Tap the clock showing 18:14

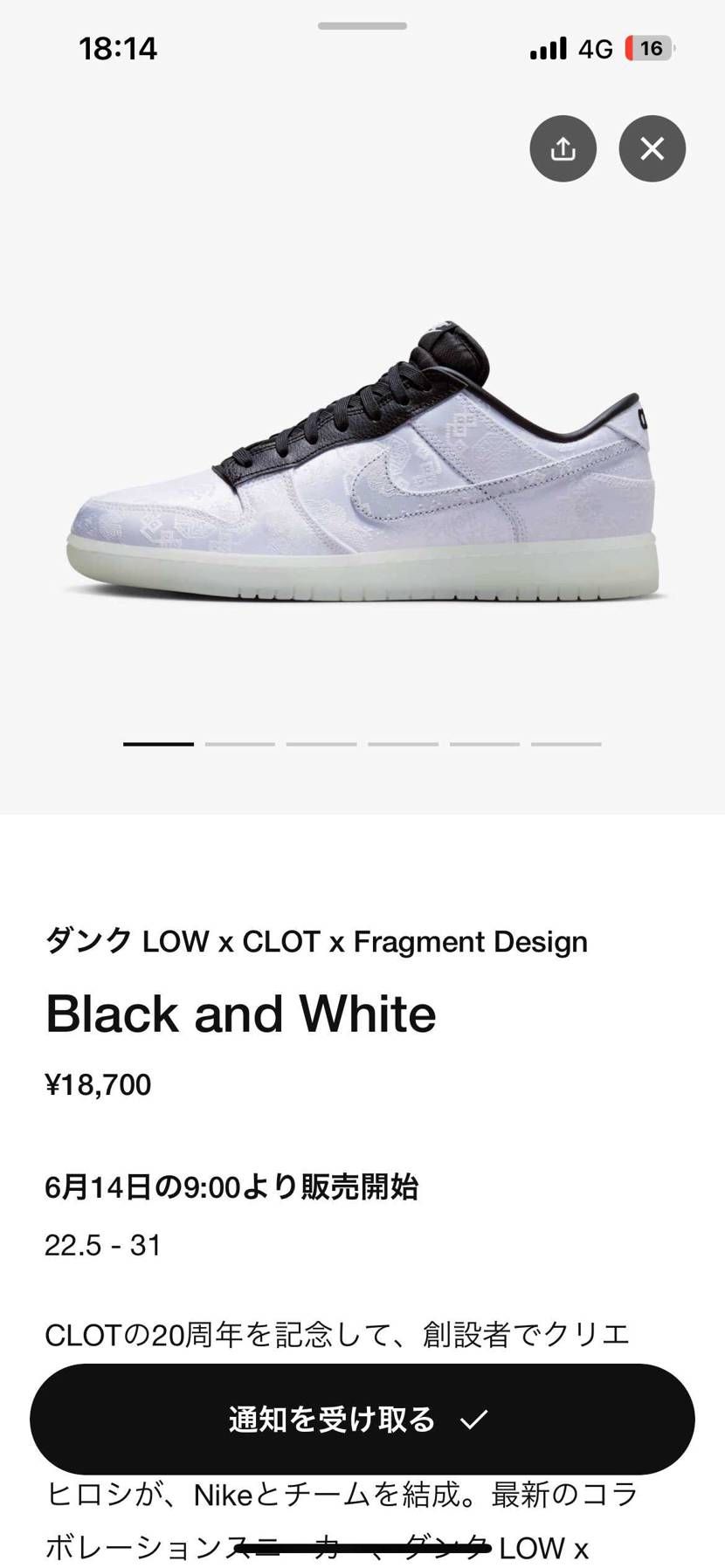coord(118,48)
